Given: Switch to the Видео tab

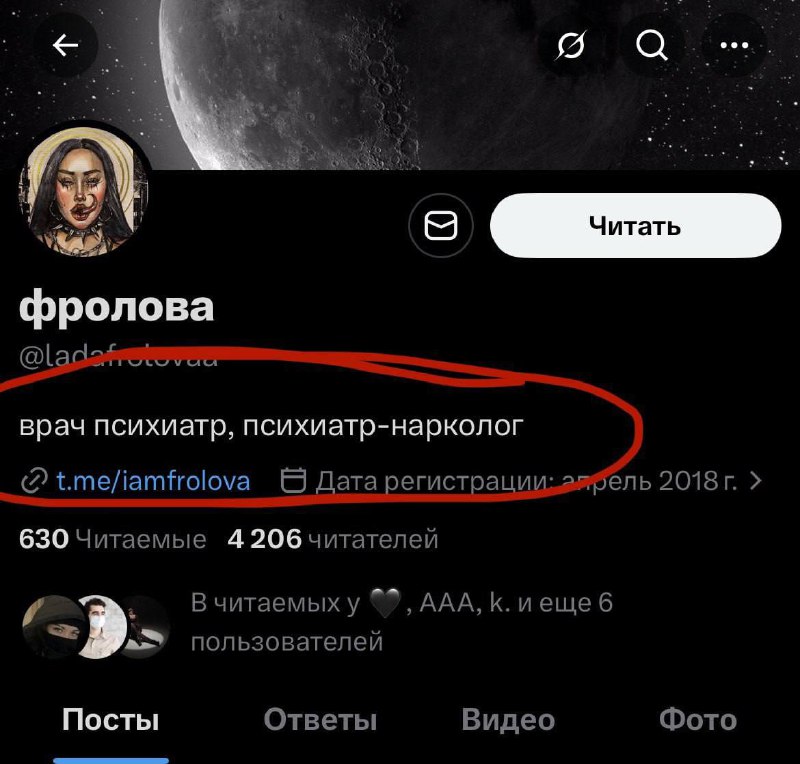Looking at the screenshot, I should coord(508,720).
